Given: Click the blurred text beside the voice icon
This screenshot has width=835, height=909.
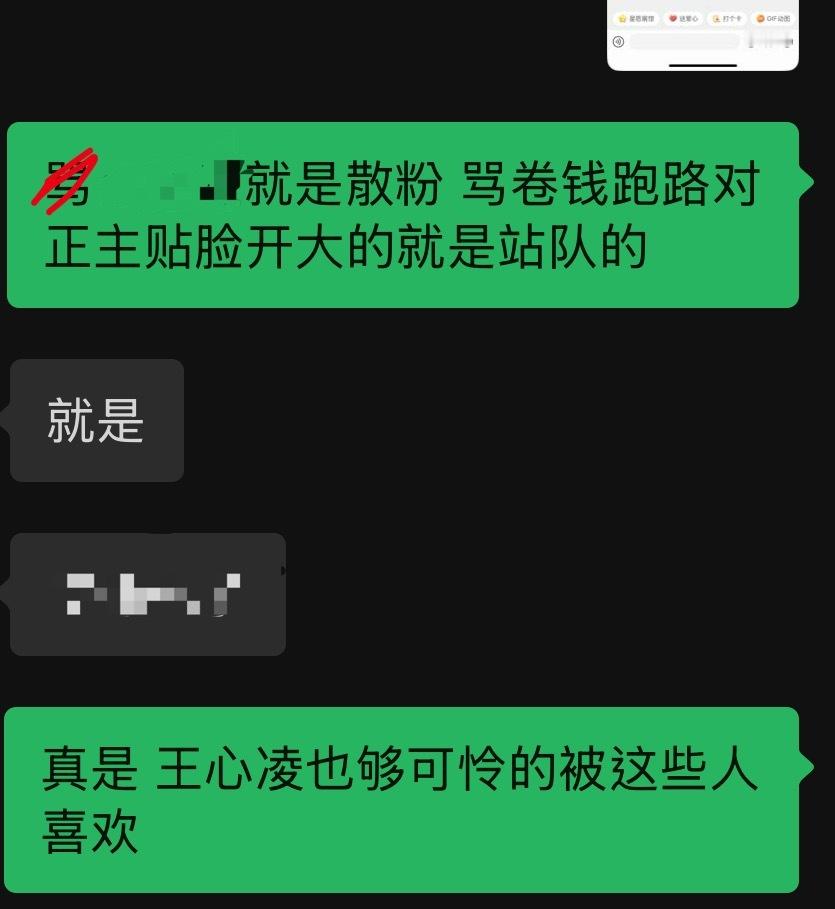Looking at the screenshot, I should 768,41.
